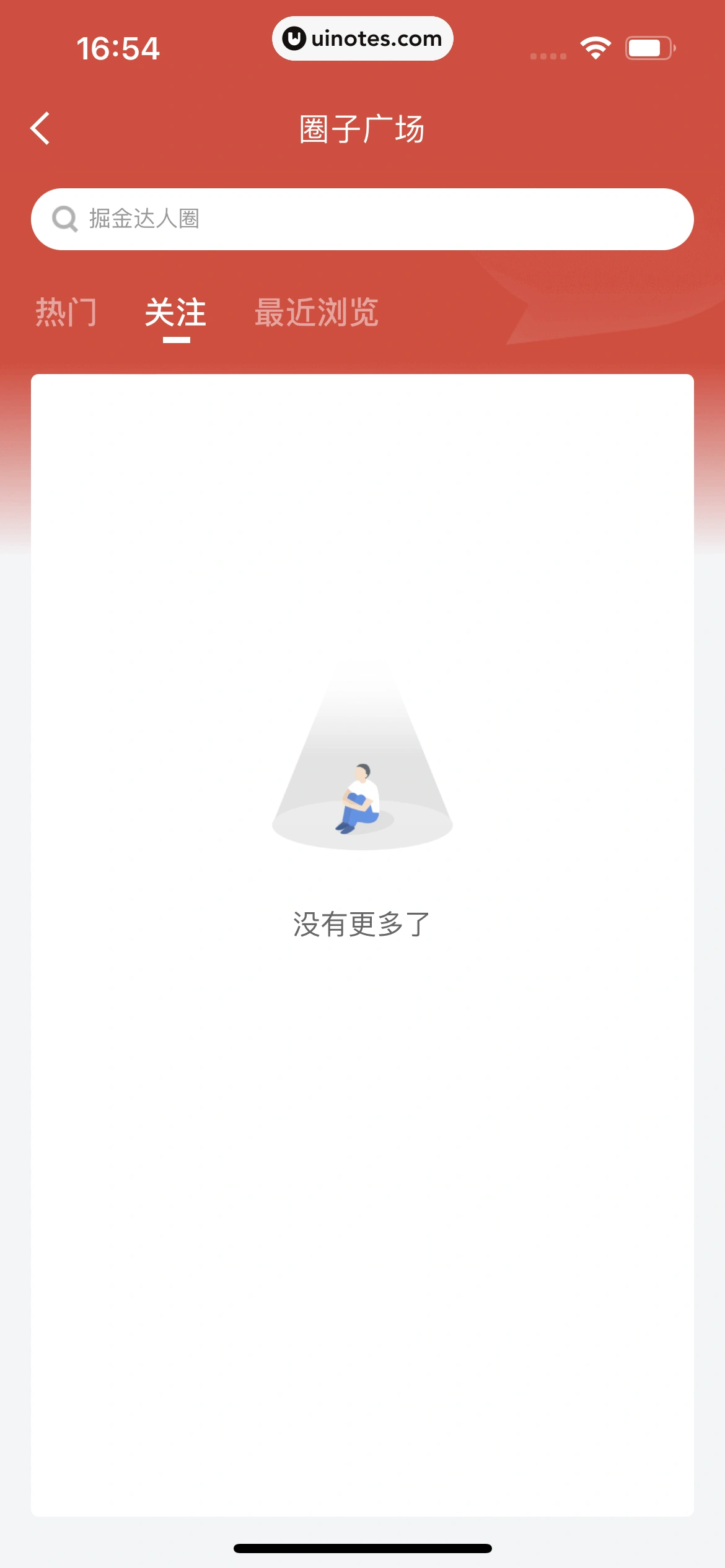
Task: Select the 关注 tab
Action: coord(176,312)
